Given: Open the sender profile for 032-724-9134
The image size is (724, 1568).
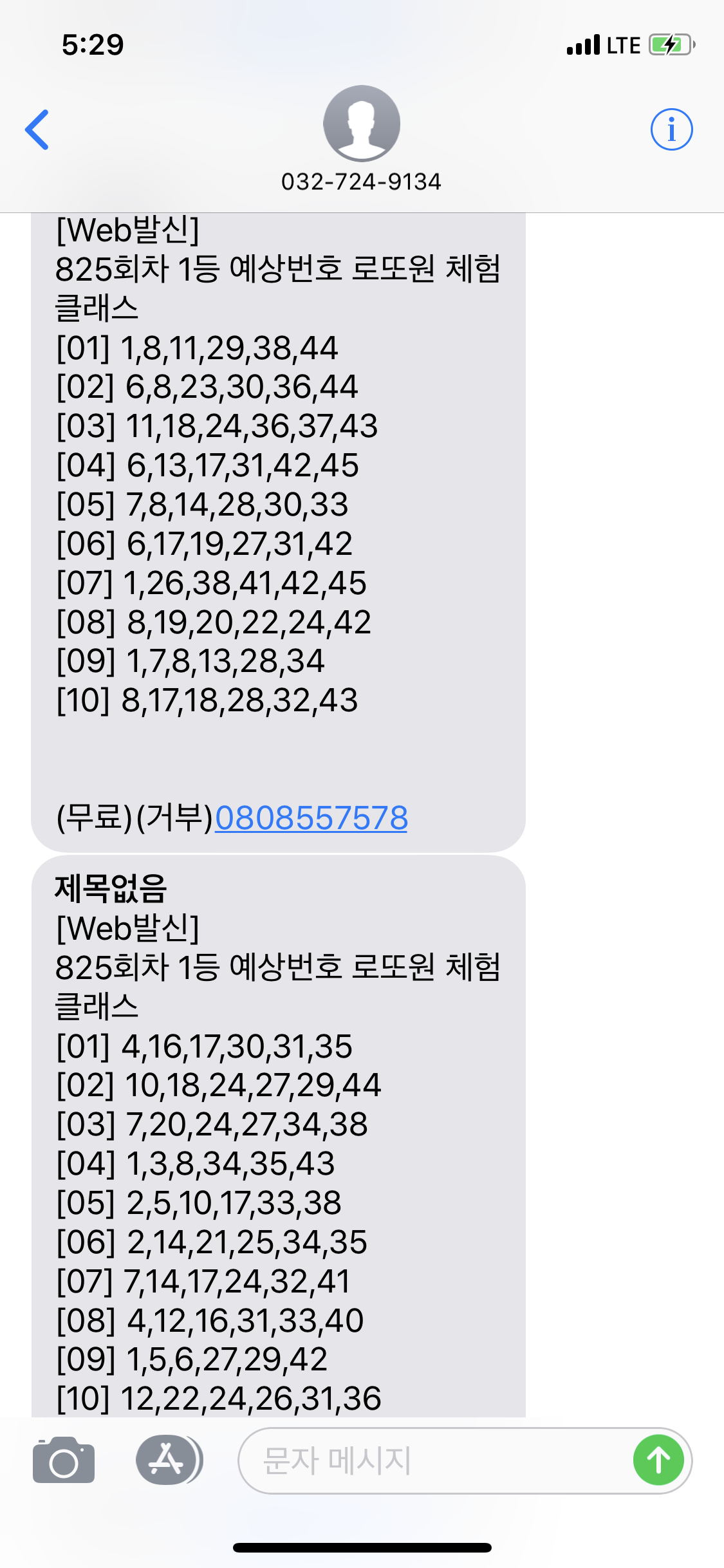Looking at the screenshot, I should (x=361, y=124).
